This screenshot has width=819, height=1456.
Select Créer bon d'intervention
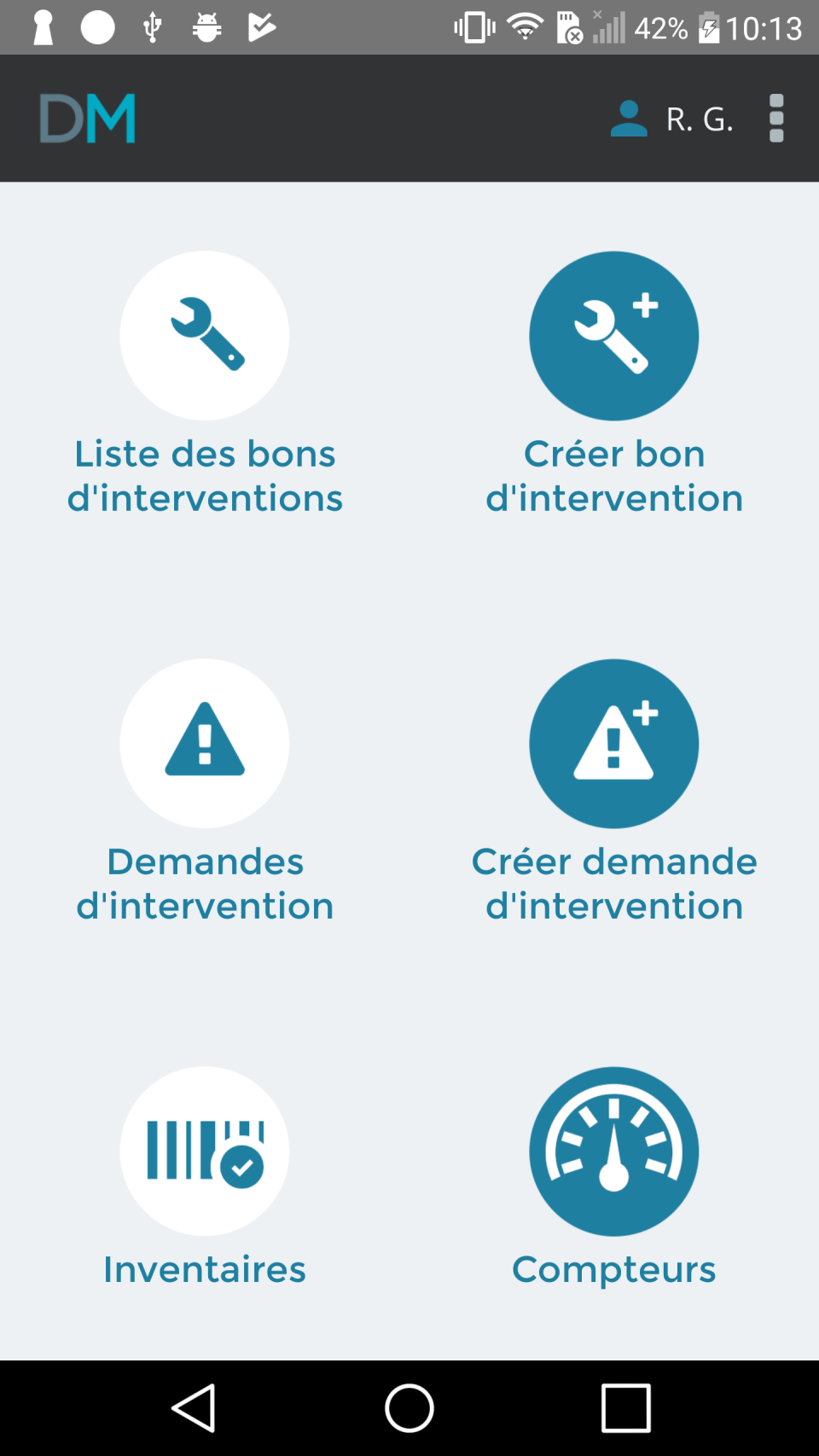click(613, 336)
